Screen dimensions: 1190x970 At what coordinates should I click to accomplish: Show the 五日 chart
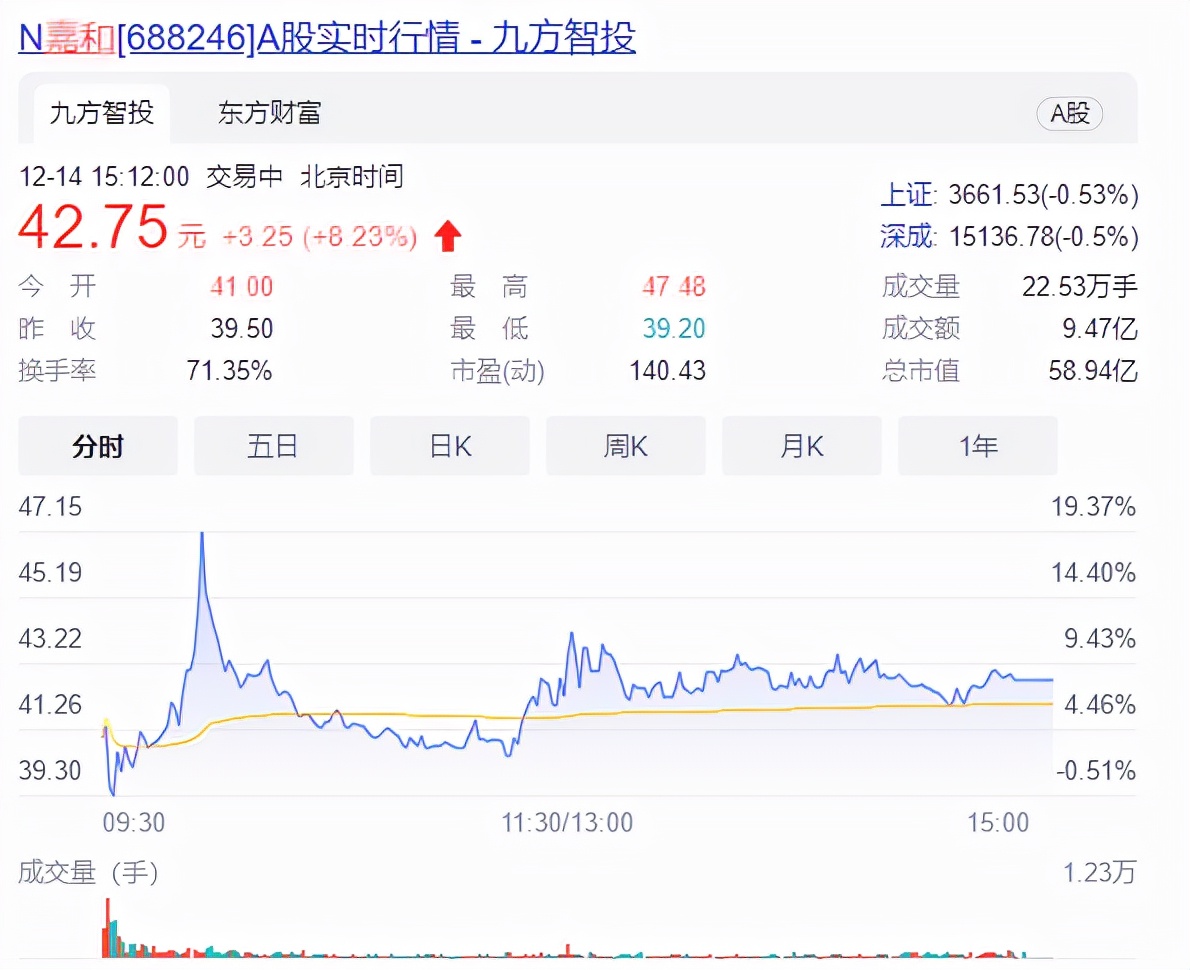(x=273, y=446)
